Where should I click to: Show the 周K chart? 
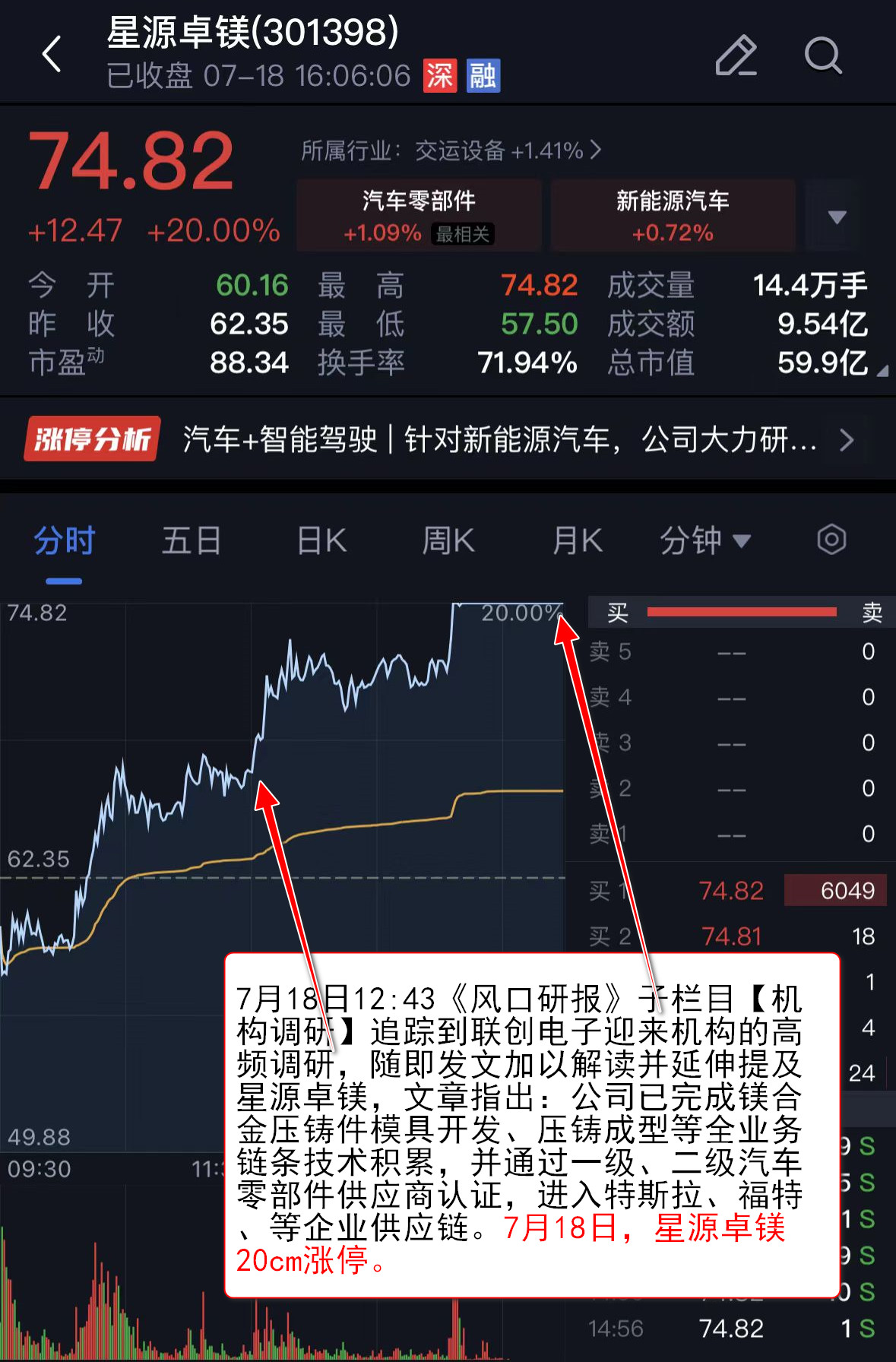448,541
